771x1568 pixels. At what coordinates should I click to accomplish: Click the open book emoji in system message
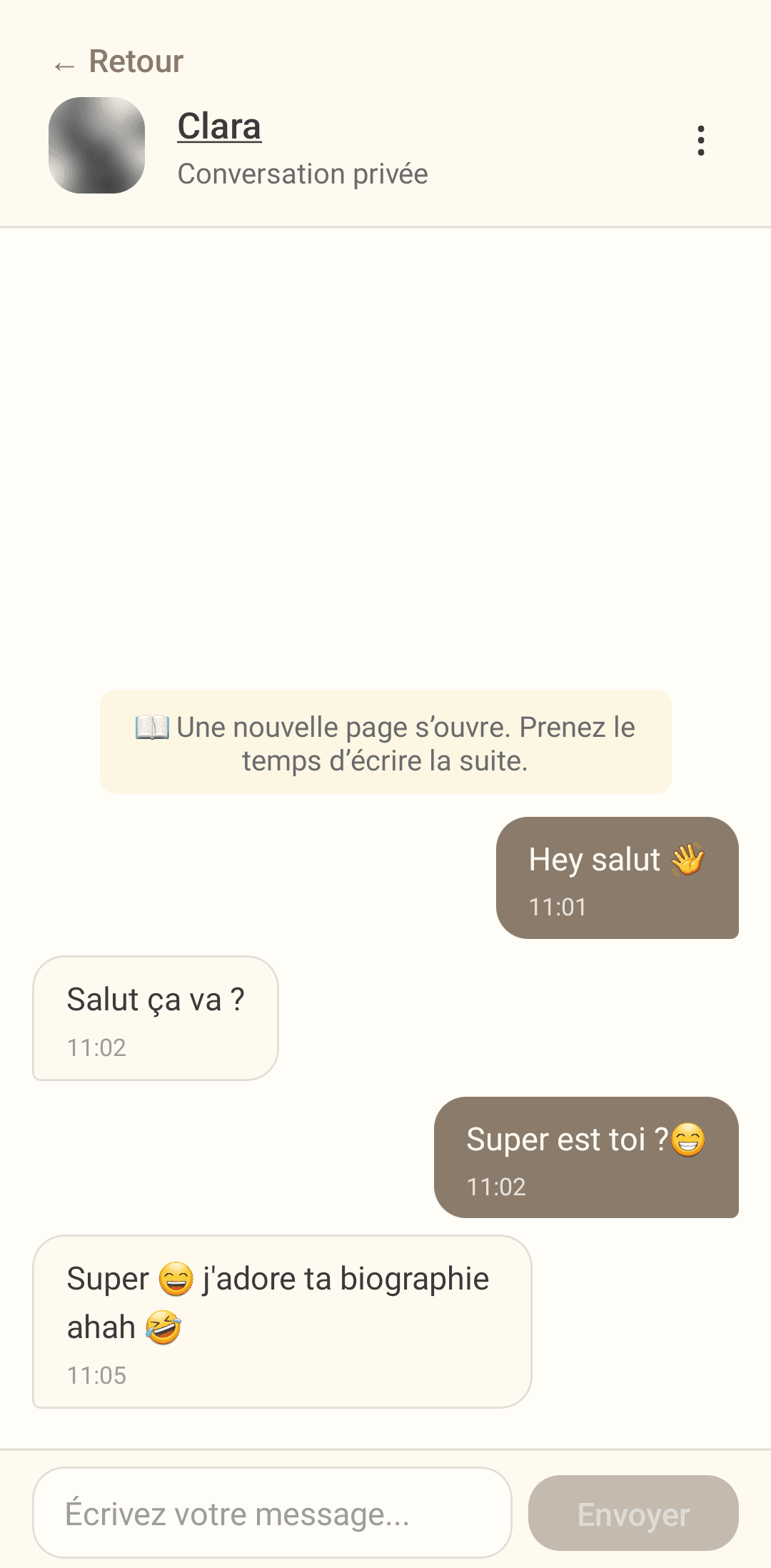click(151, 726)
